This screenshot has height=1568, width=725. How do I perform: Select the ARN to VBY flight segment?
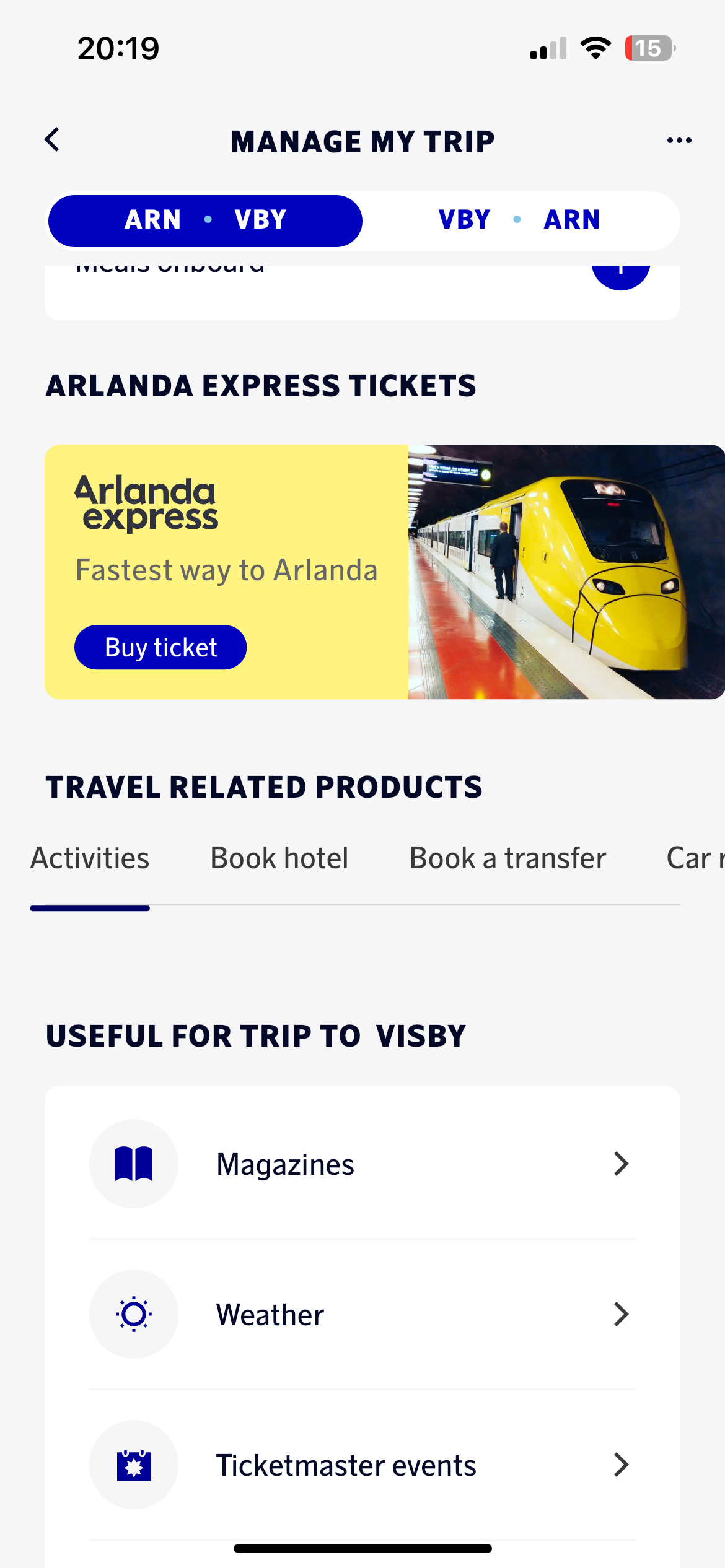(x=205, y=220)
